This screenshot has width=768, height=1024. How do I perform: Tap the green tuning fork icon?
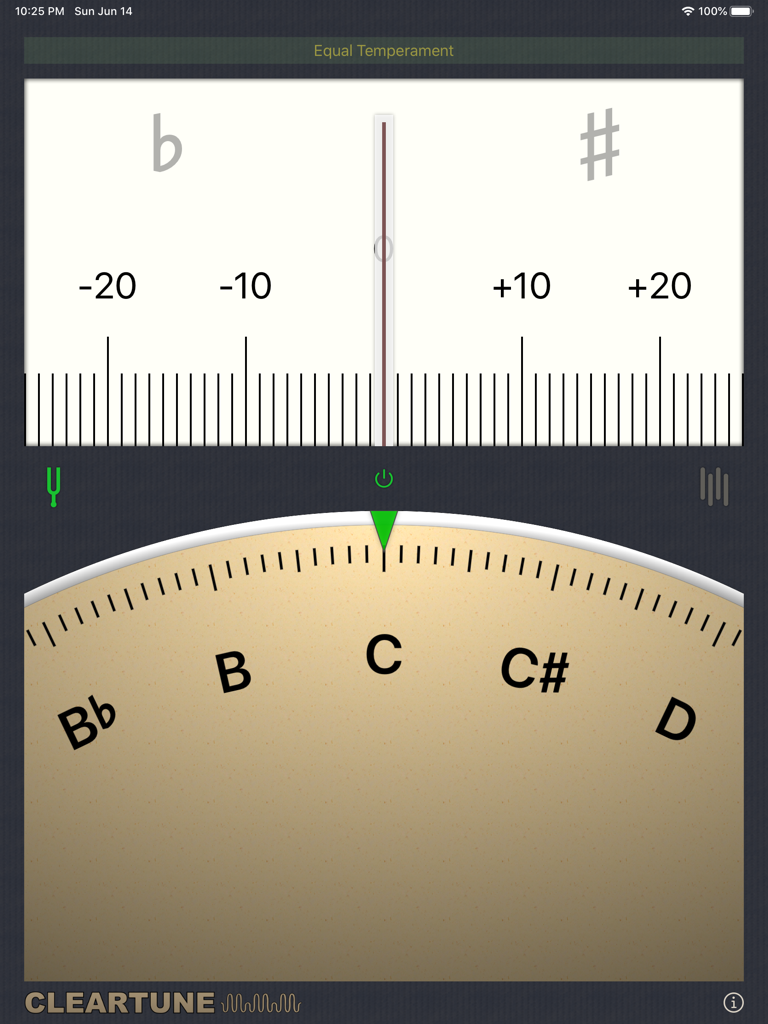tap(54, 487)
